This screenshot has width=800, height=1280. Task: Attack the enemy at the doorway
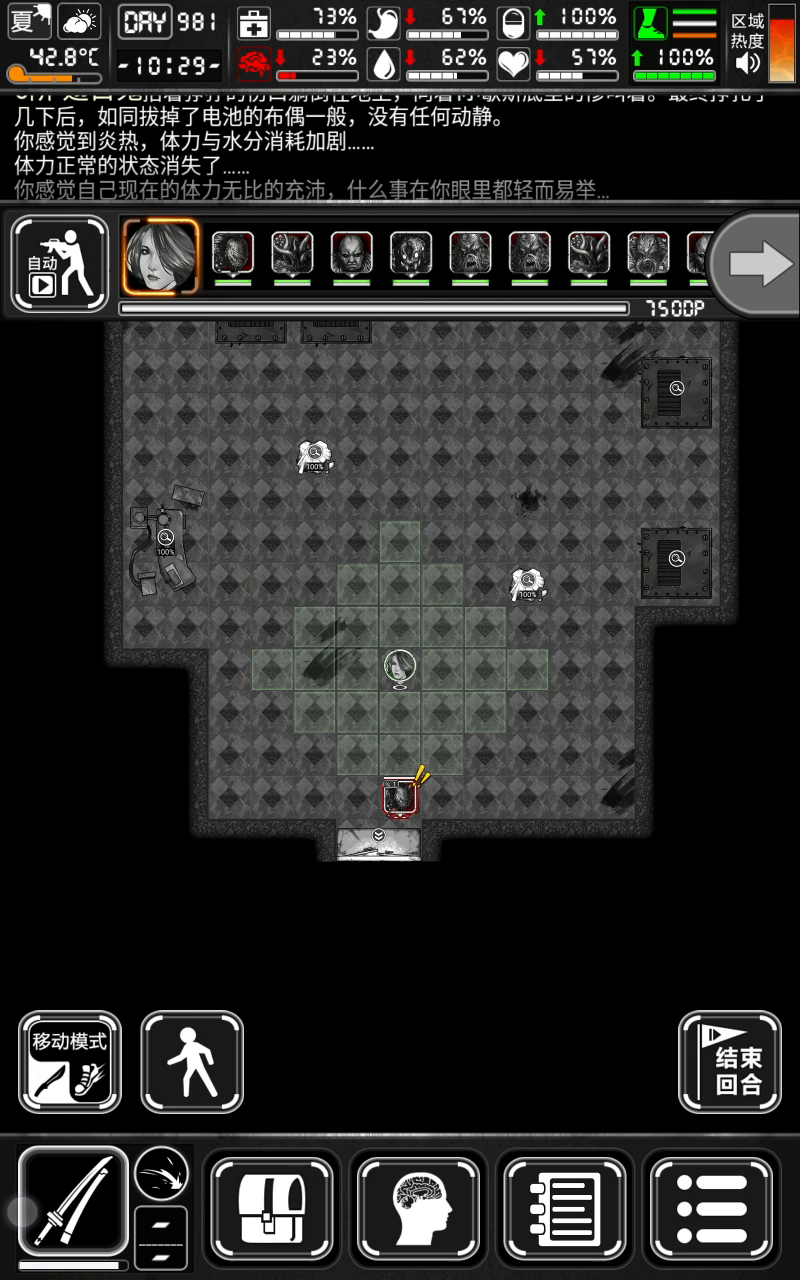click(x=399, y=797)
